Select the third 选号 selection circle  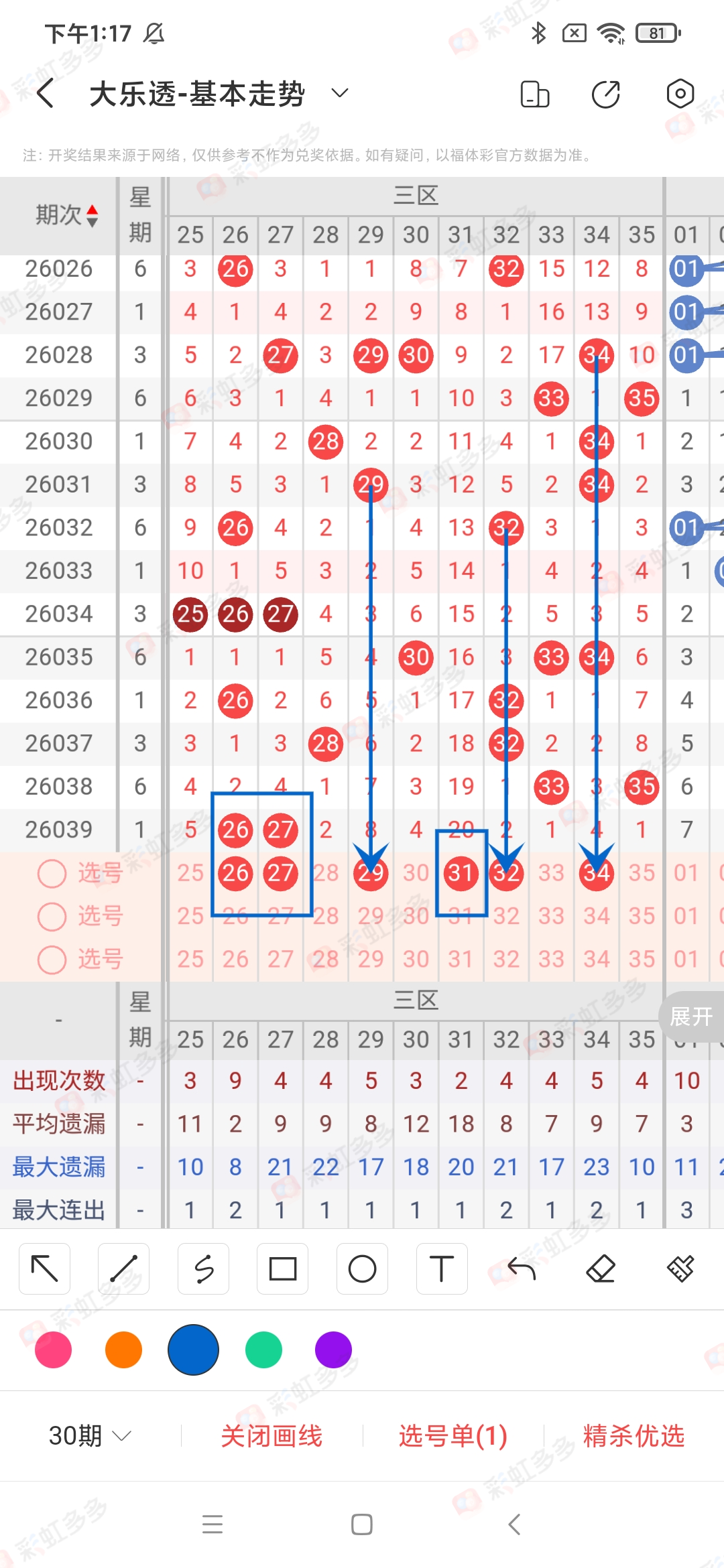tap(52, 960)
